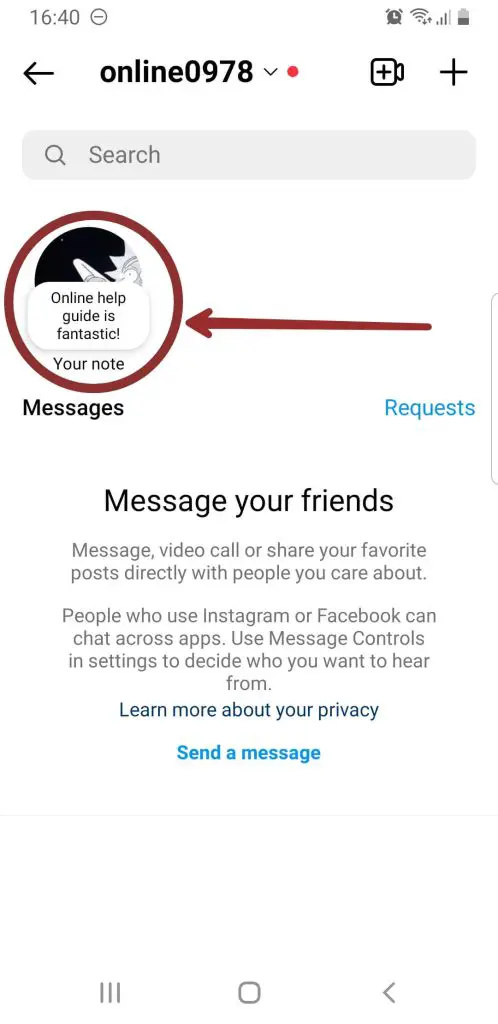Go to the system home screen
The height and width of the screenshot is (1024, 498).
(249, 993)
